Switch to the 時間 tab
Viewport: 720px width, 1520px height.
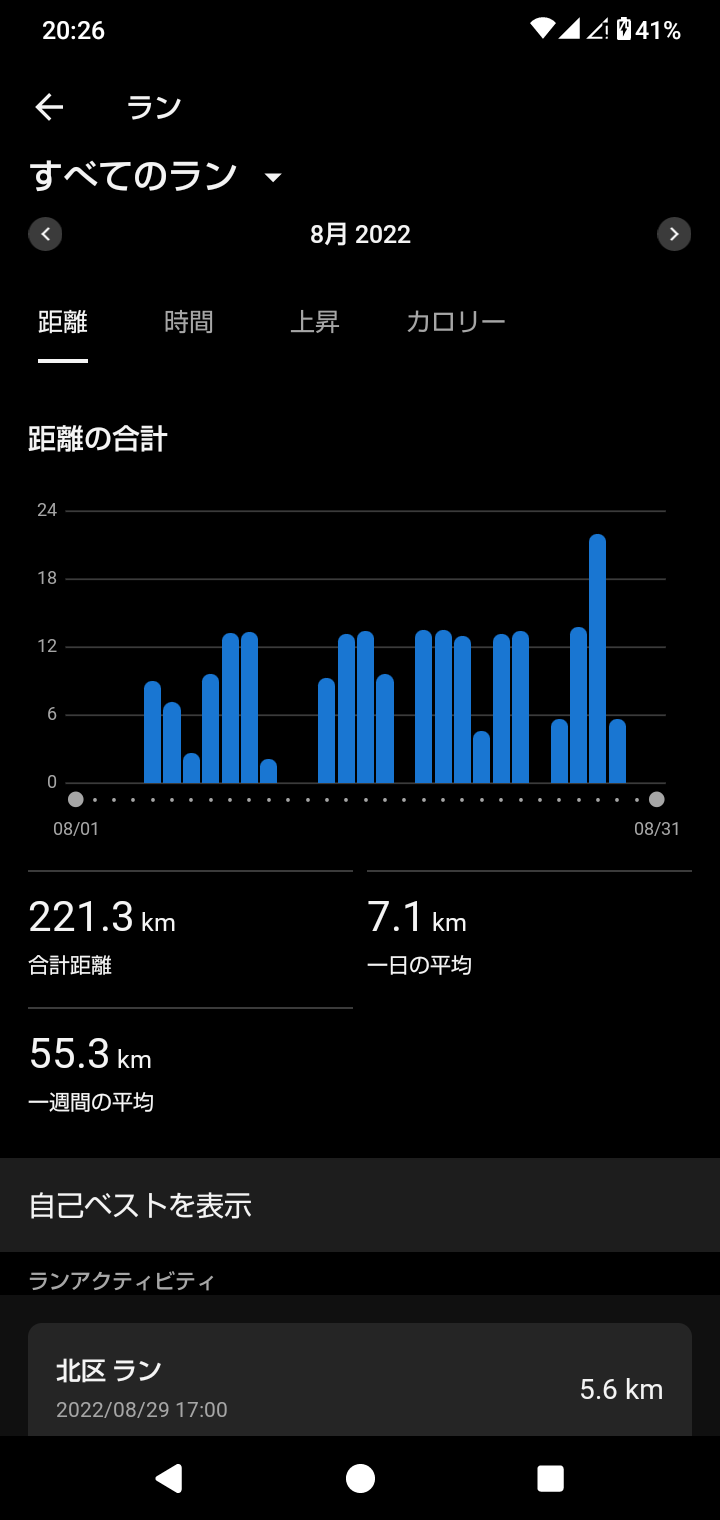click(189, 322)
